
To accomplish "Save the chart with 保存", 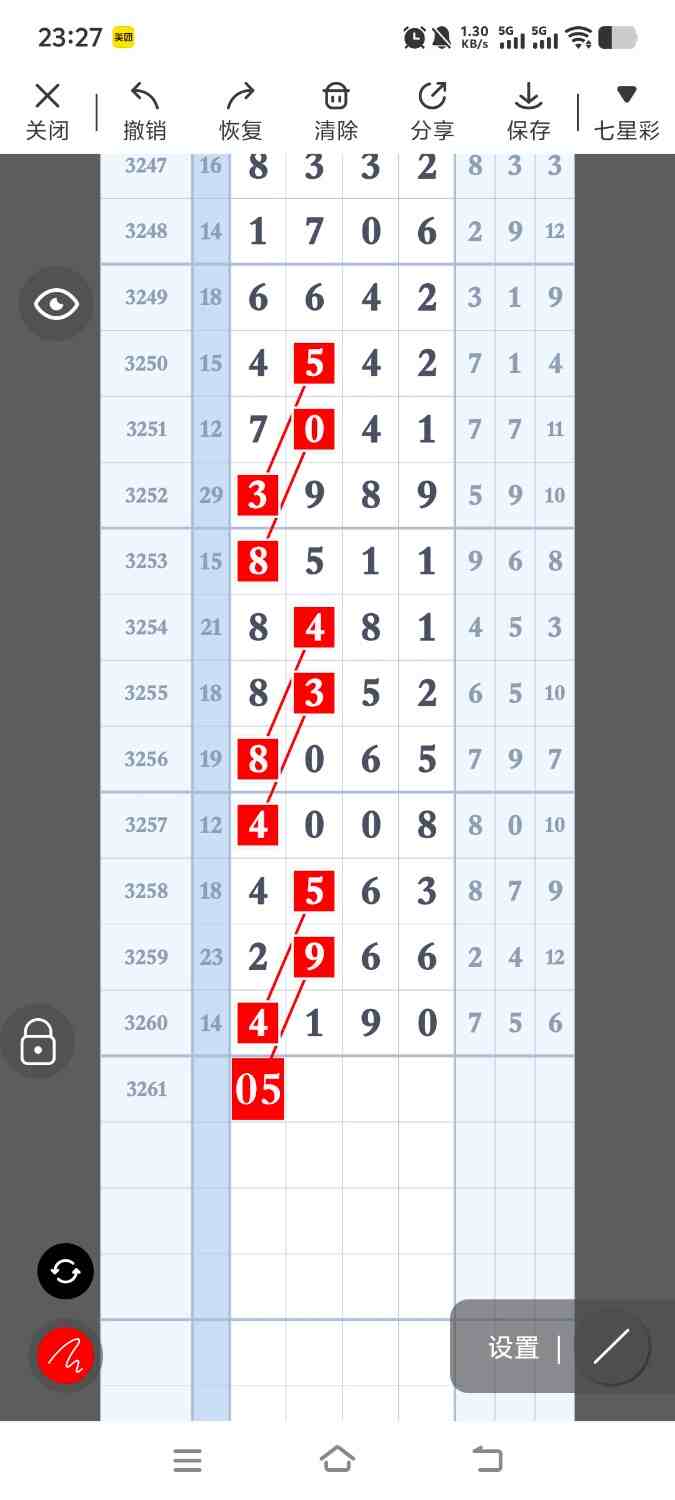I will [x=528, y=111].
